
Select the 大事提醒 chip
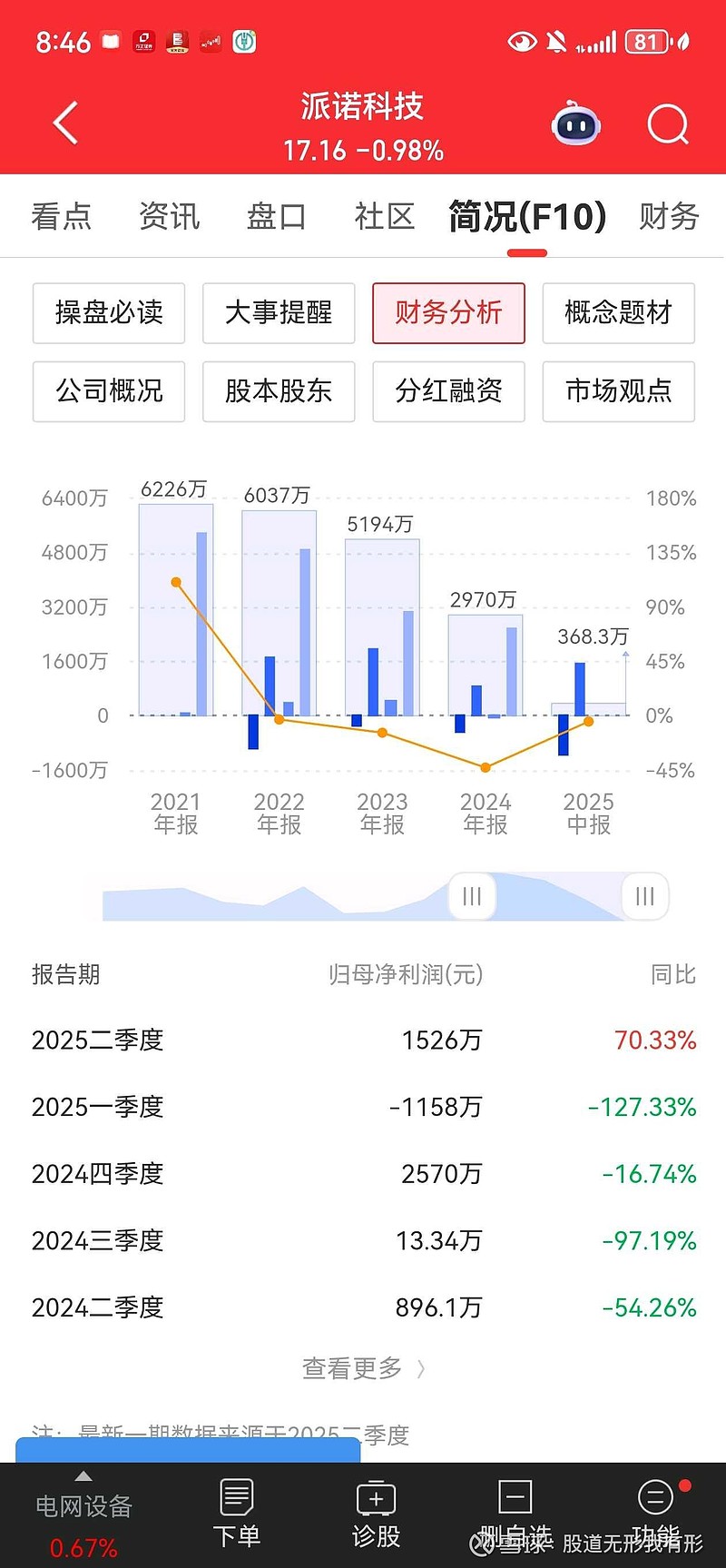(279, 313)
